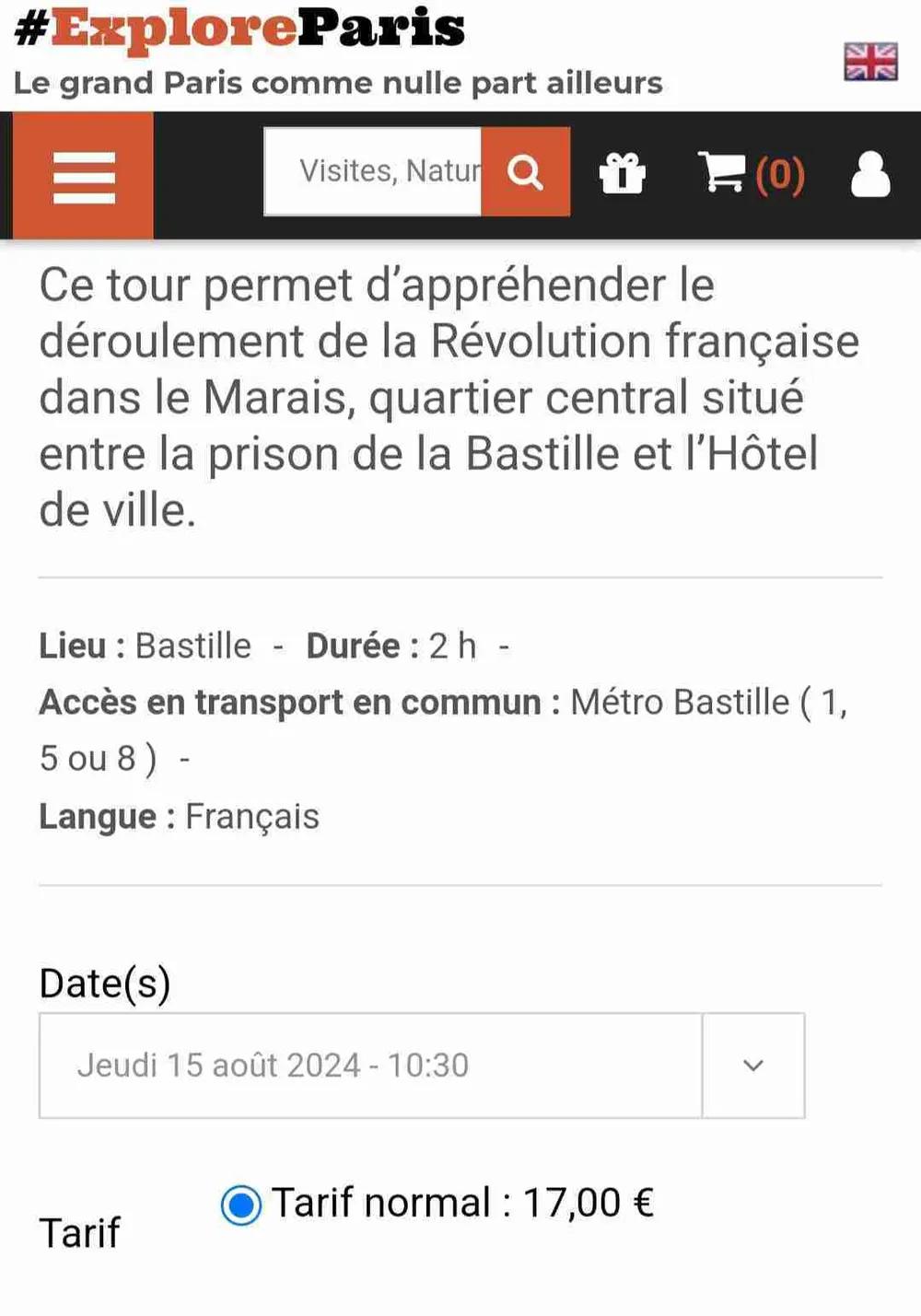Viewport: 921px width, 1316px height.
Task: Go to the ExploreParis homepage logo
Action: (x=241, y=29)
